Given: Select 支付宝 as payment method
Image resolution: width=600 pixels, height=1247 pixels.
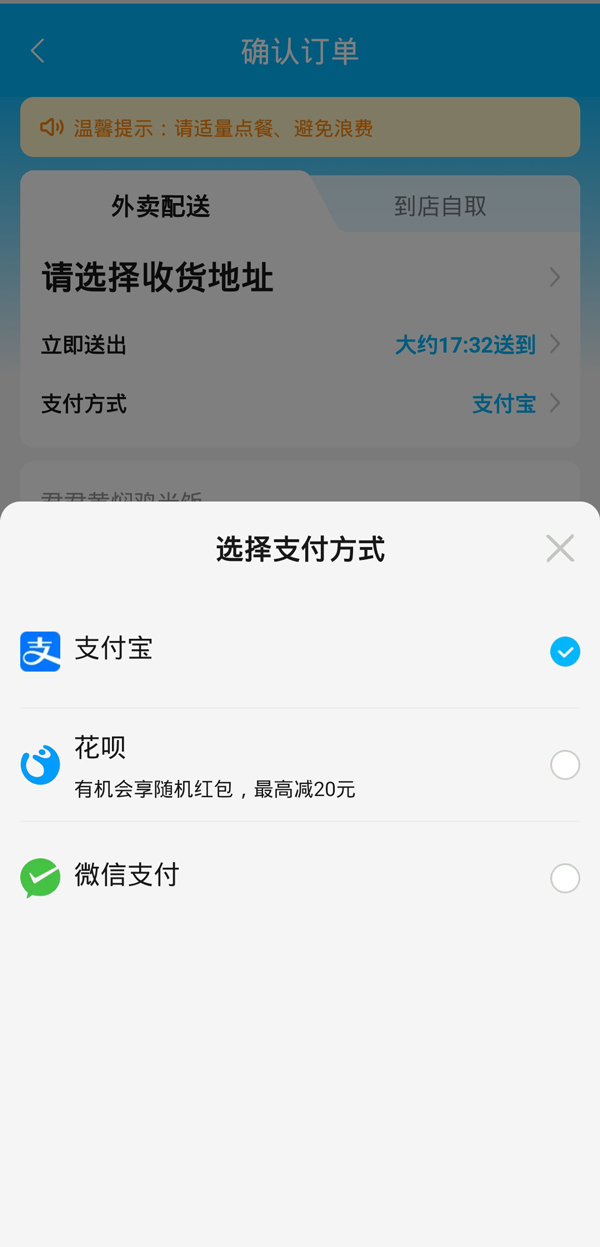Looking at the screenshot, I should point(564,652).
